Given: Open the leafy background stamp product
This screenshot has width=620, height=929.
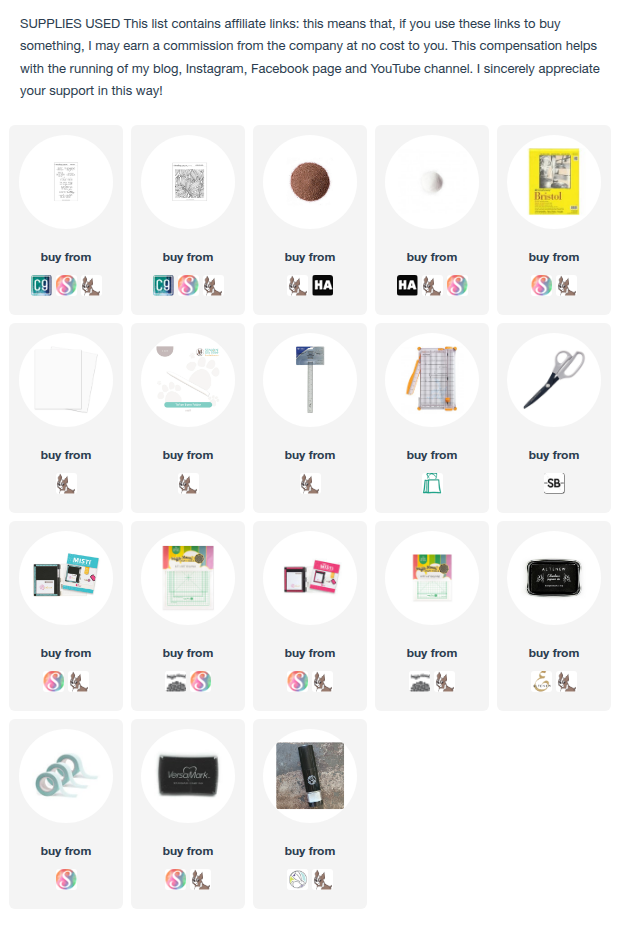Looking at the screenshot, I should 187,182.
